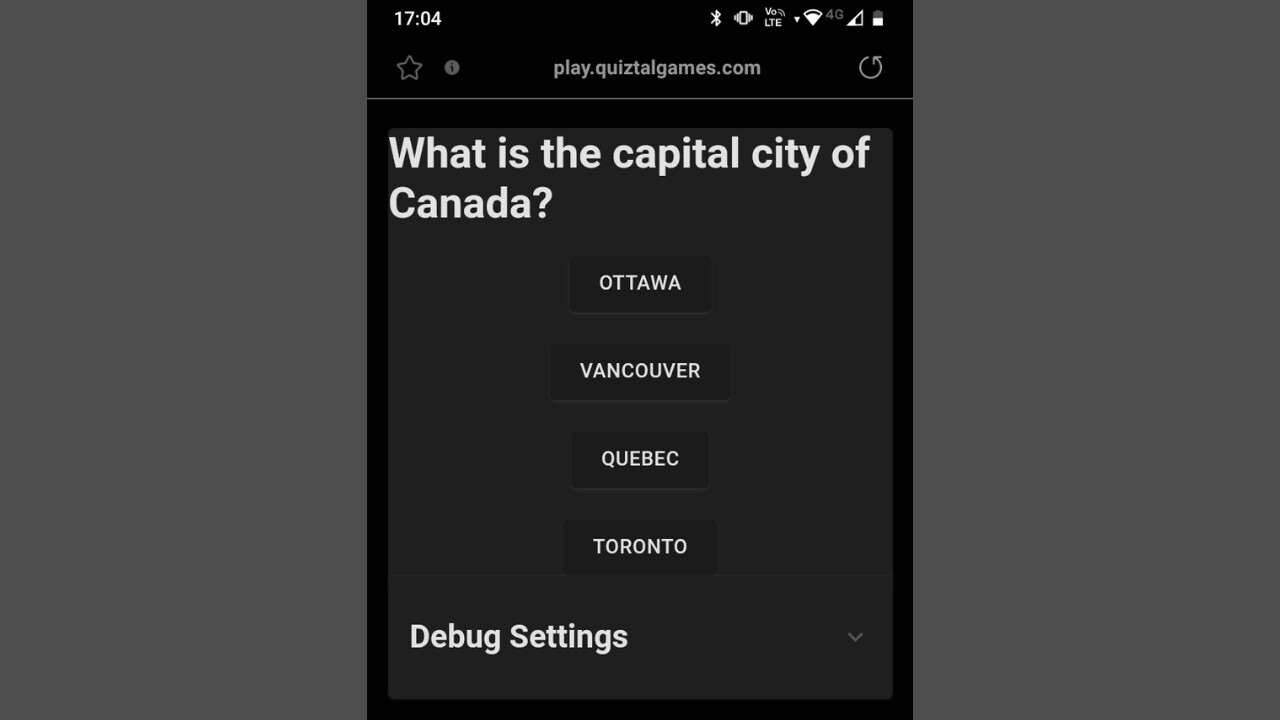The image size is (1280, 720).
Task: Bookmark this page with the star icon
Action: pos(409,68)
